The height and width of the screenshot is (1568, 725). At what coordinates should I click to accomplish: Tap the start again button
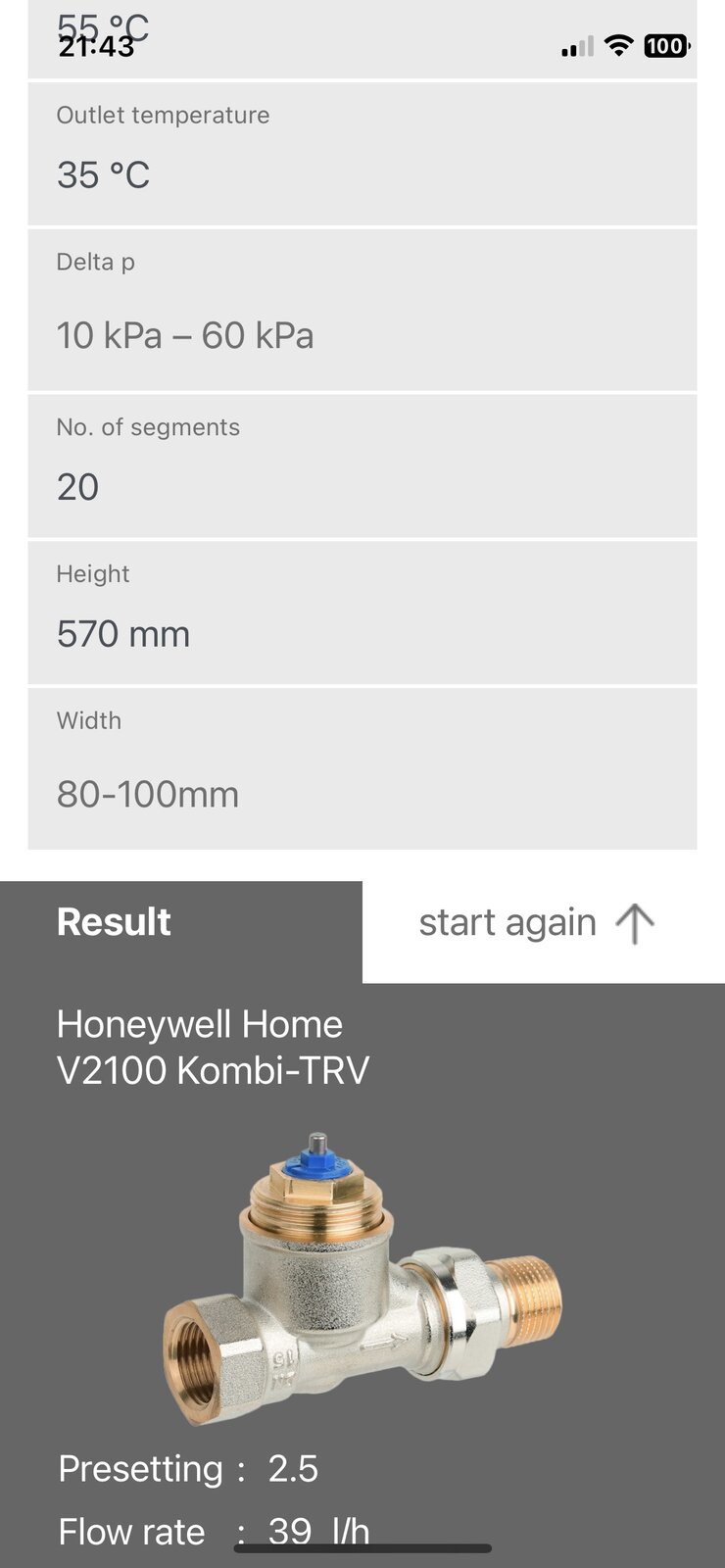coord(537,923)
